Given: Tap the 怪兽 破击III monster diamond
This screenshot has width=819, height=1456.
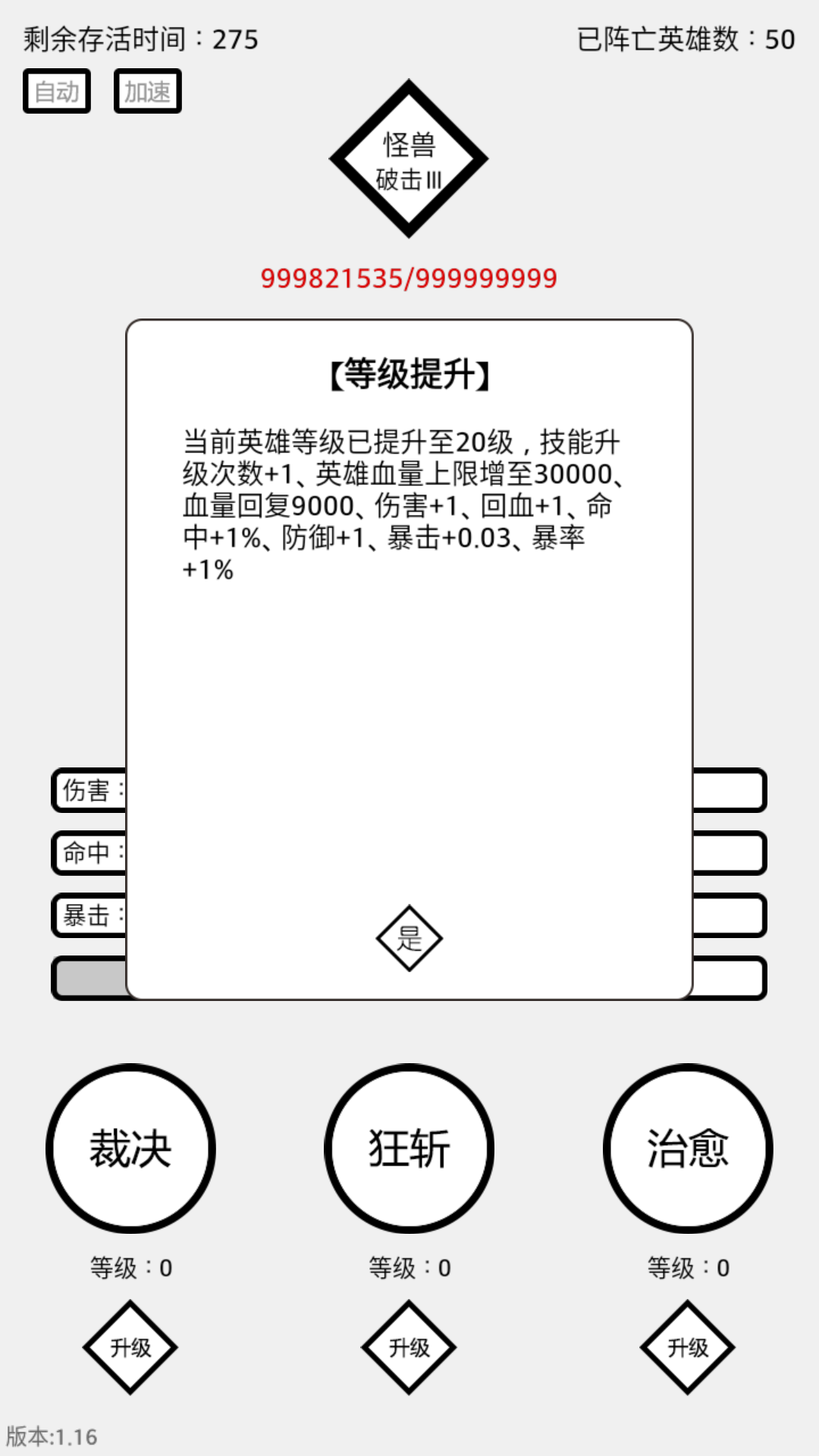Looking at the screenshot, I should 409,158.
